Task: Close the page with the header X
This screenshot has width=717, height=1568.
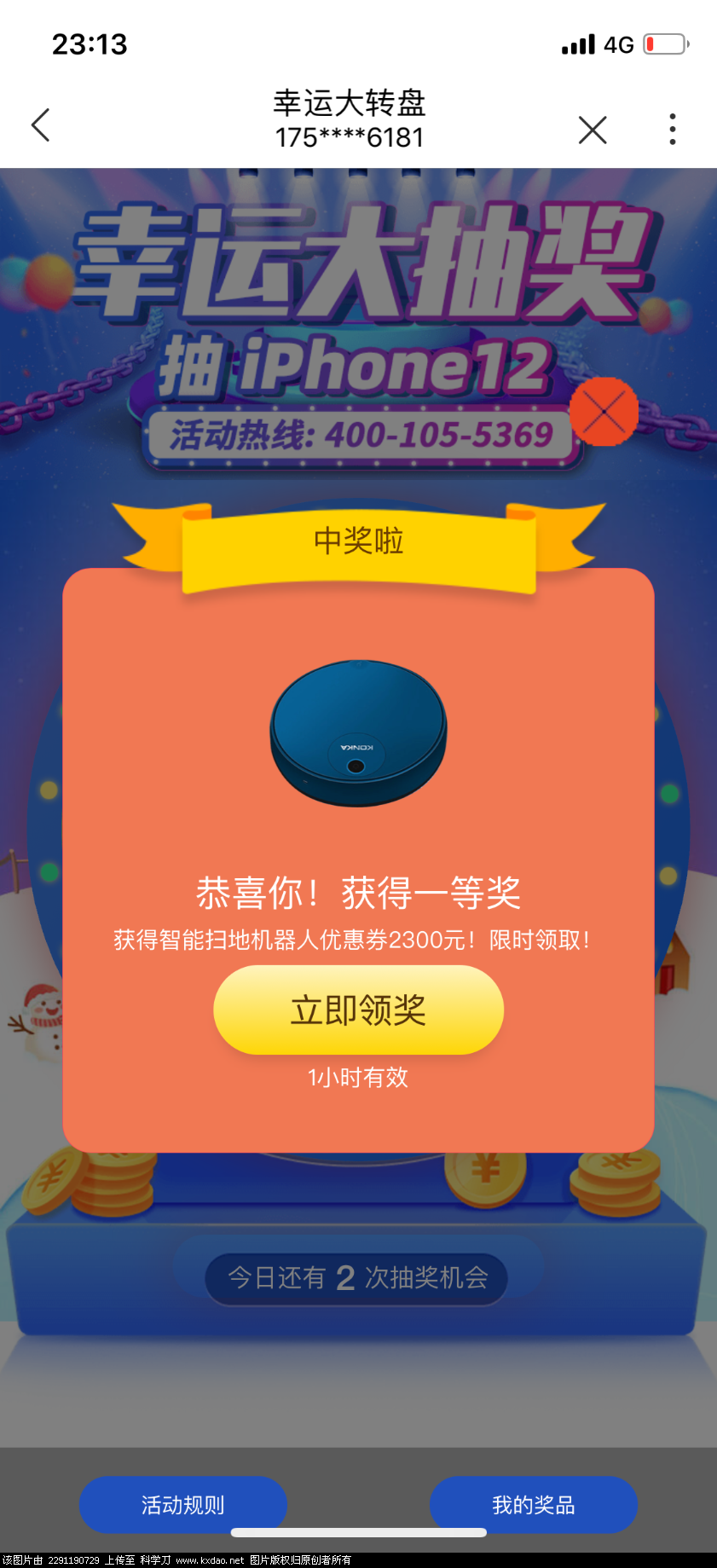Action: [592, 130]
